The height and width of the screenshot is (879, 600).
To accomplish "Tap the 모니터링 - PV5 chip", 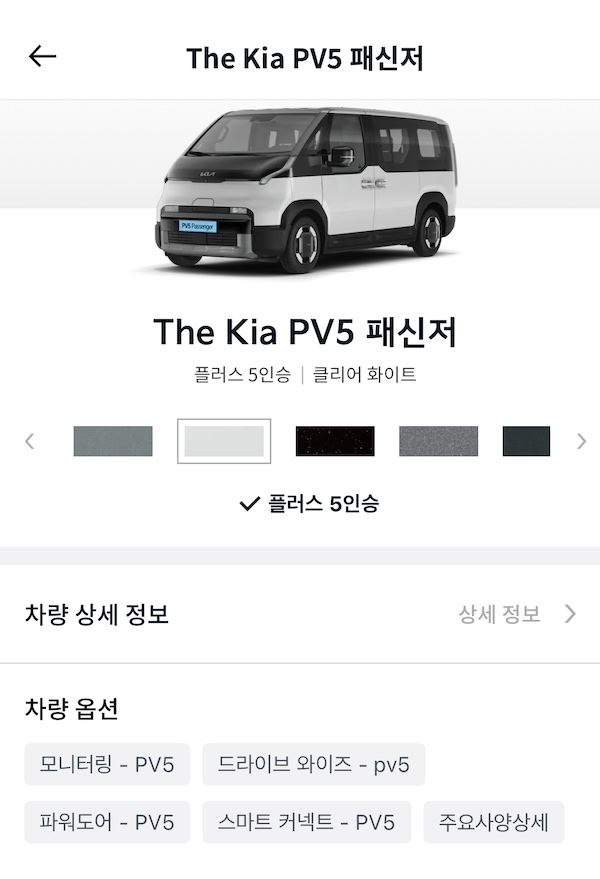I will [x=107, y=765].
